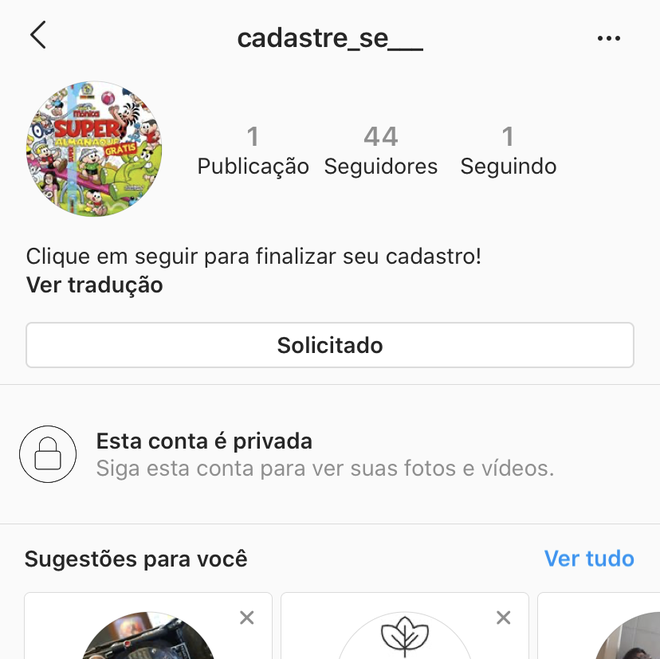Screen dimensions: 660x659
Task: Open the three-dot overflow menu
Action: pos(608,38)
